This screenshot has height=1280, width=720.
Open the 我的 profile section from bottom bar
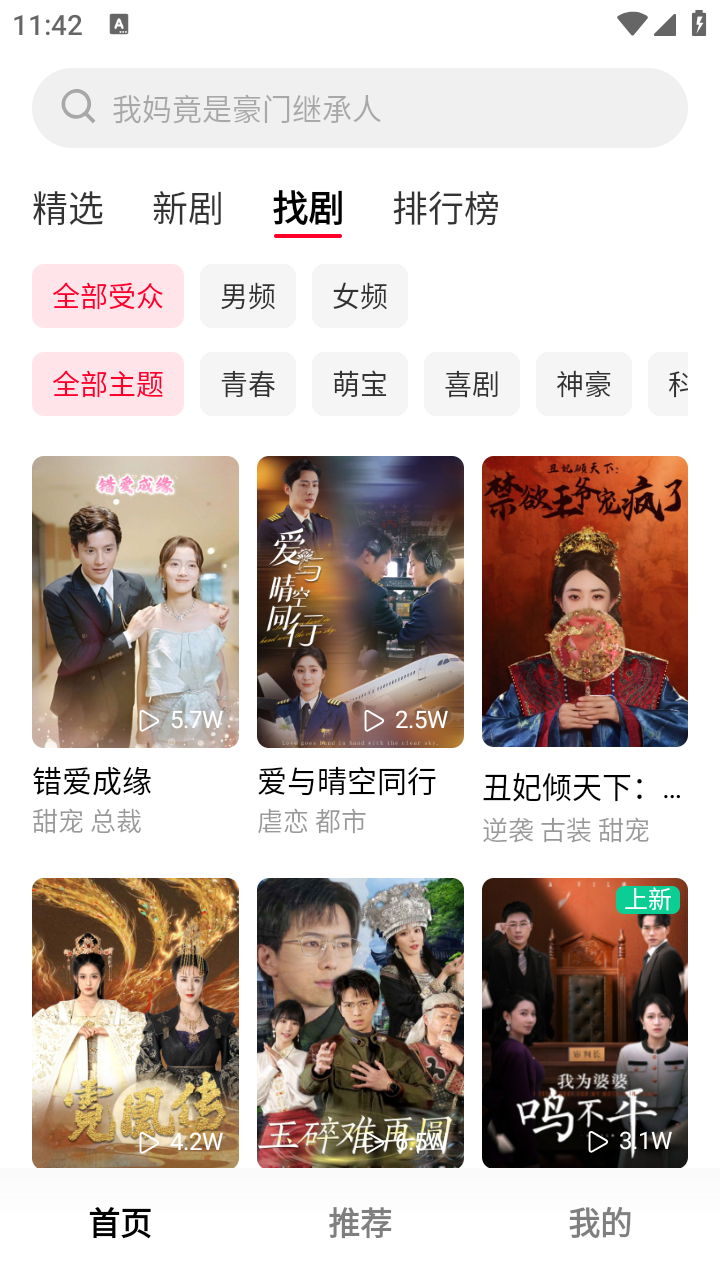click(x=600, y=1222)
